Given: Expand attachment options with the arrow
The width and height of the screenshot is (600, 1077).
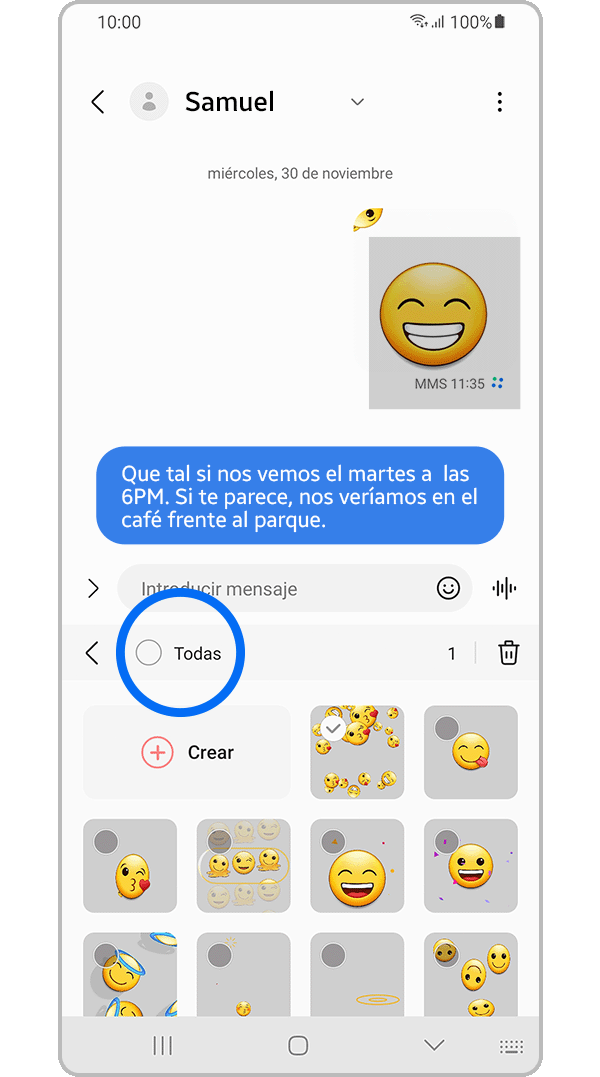Looking at the screenshot, I should point(93,588).
